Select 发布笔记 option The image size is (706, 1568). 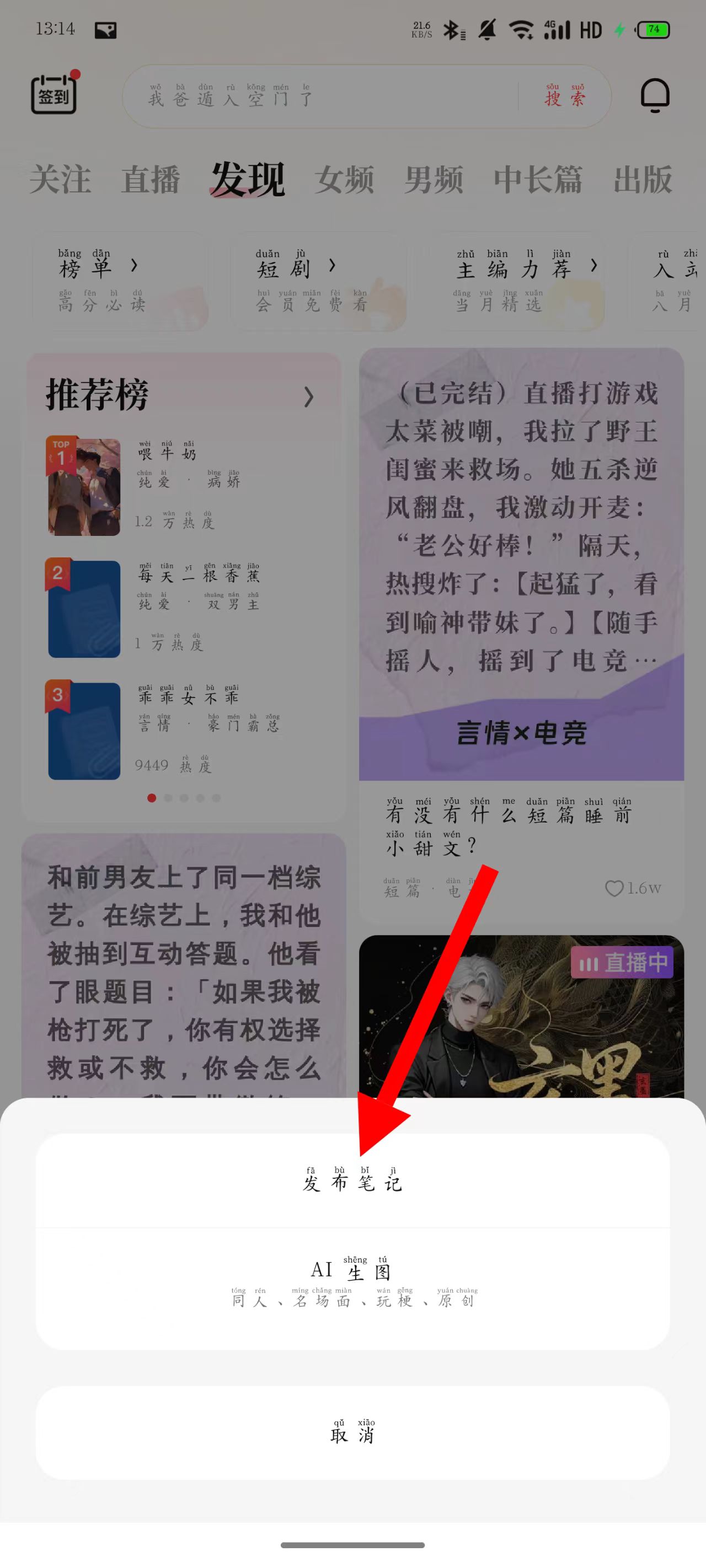pos(352,1182)
